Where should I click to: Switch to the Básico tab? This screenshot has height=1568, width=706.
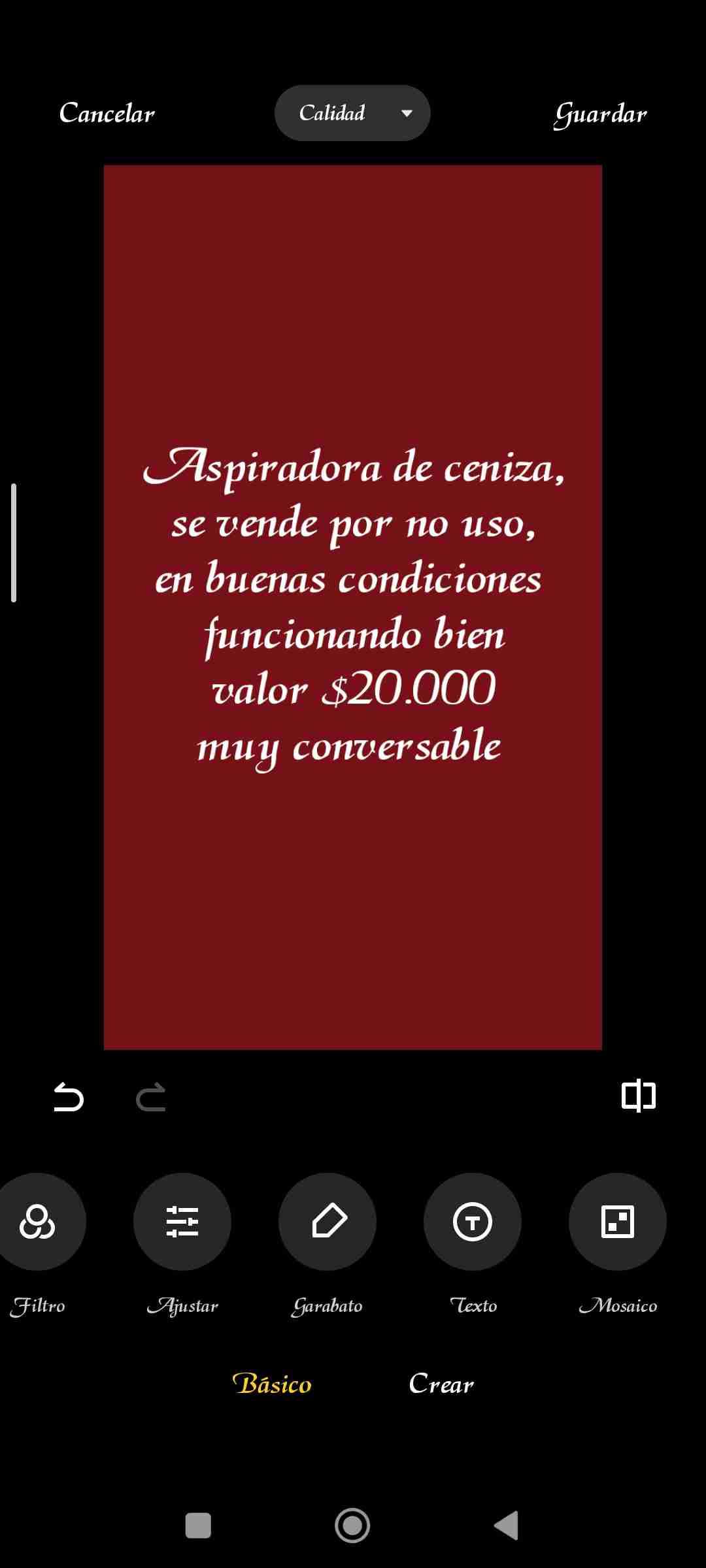[272, 1384]
